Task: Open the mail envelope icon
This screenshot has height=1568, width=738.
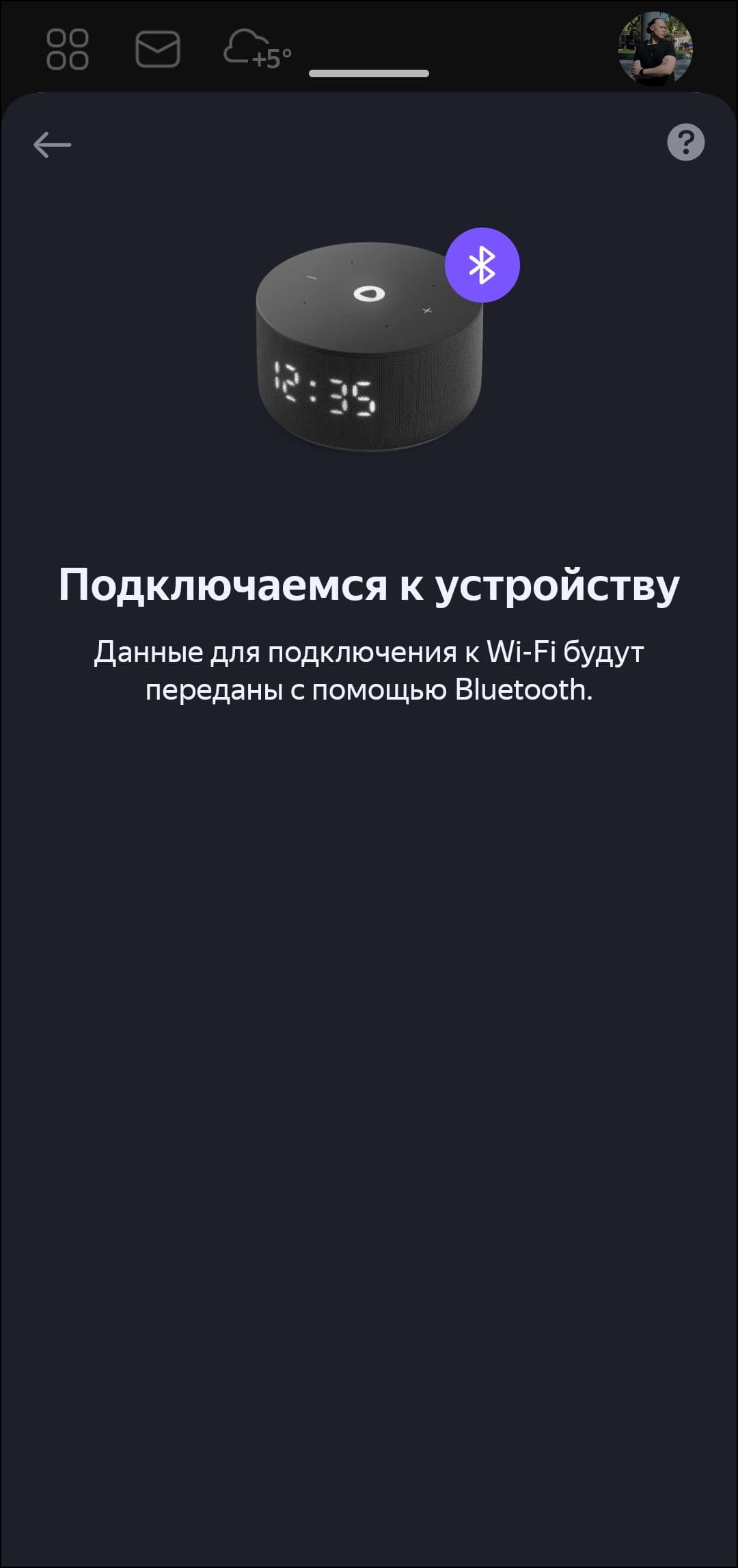Action: coord(158,49)
